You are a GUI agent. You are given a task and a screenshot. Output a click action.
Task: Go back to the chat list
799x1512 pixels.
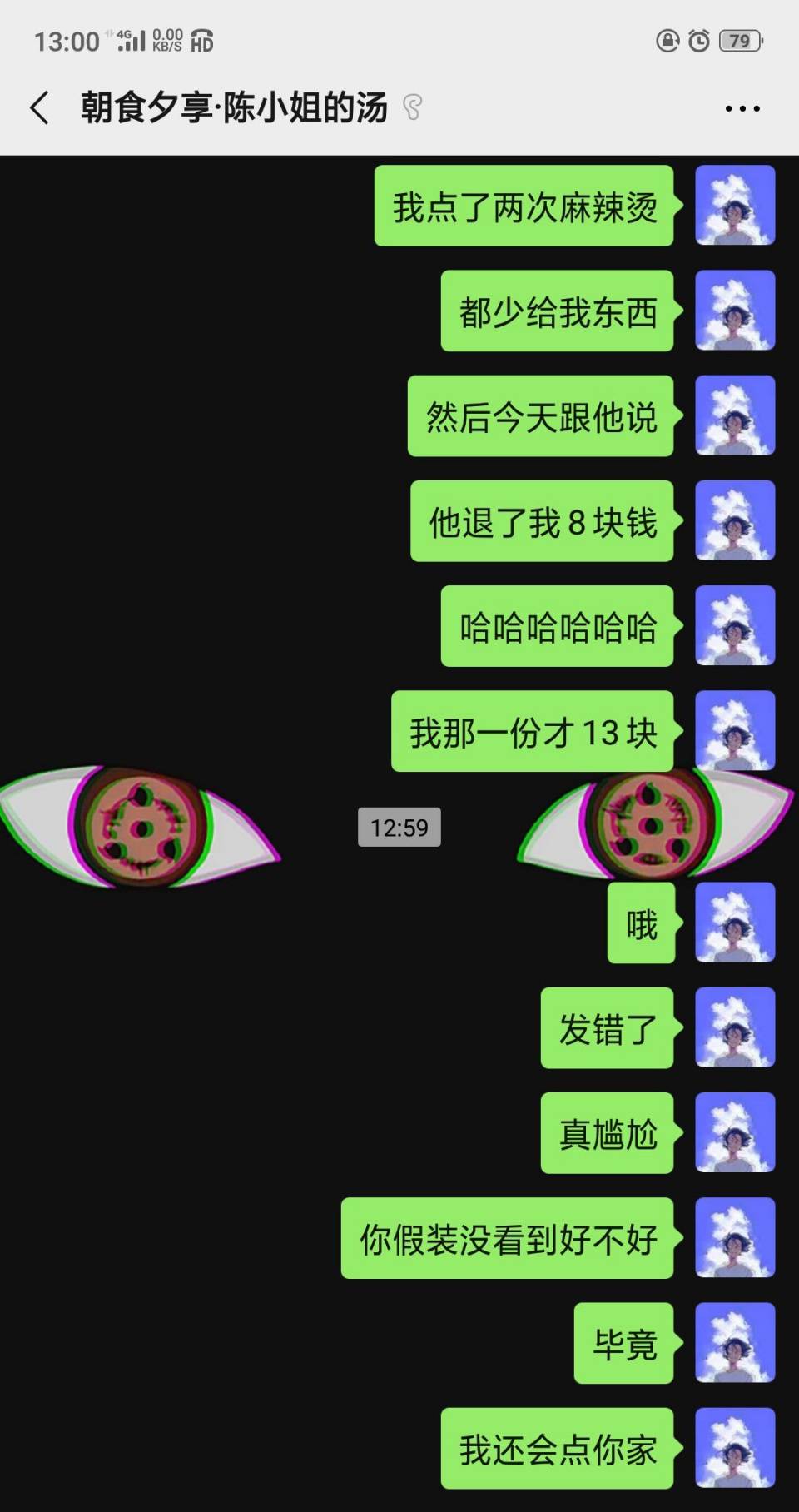coord(39,108)
